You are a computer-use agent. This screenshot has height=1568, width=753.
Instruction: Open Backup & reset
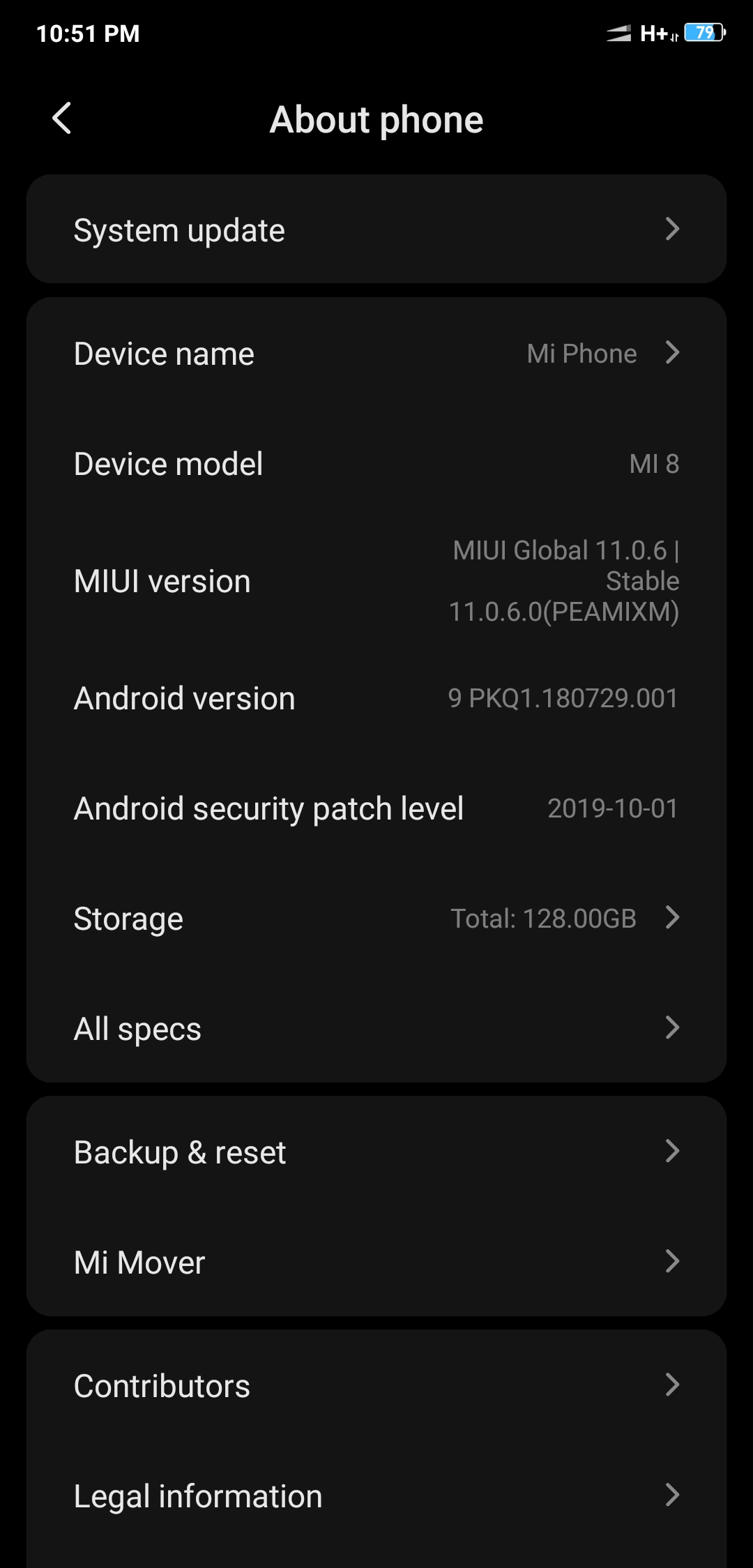(x=376, y=1152)
